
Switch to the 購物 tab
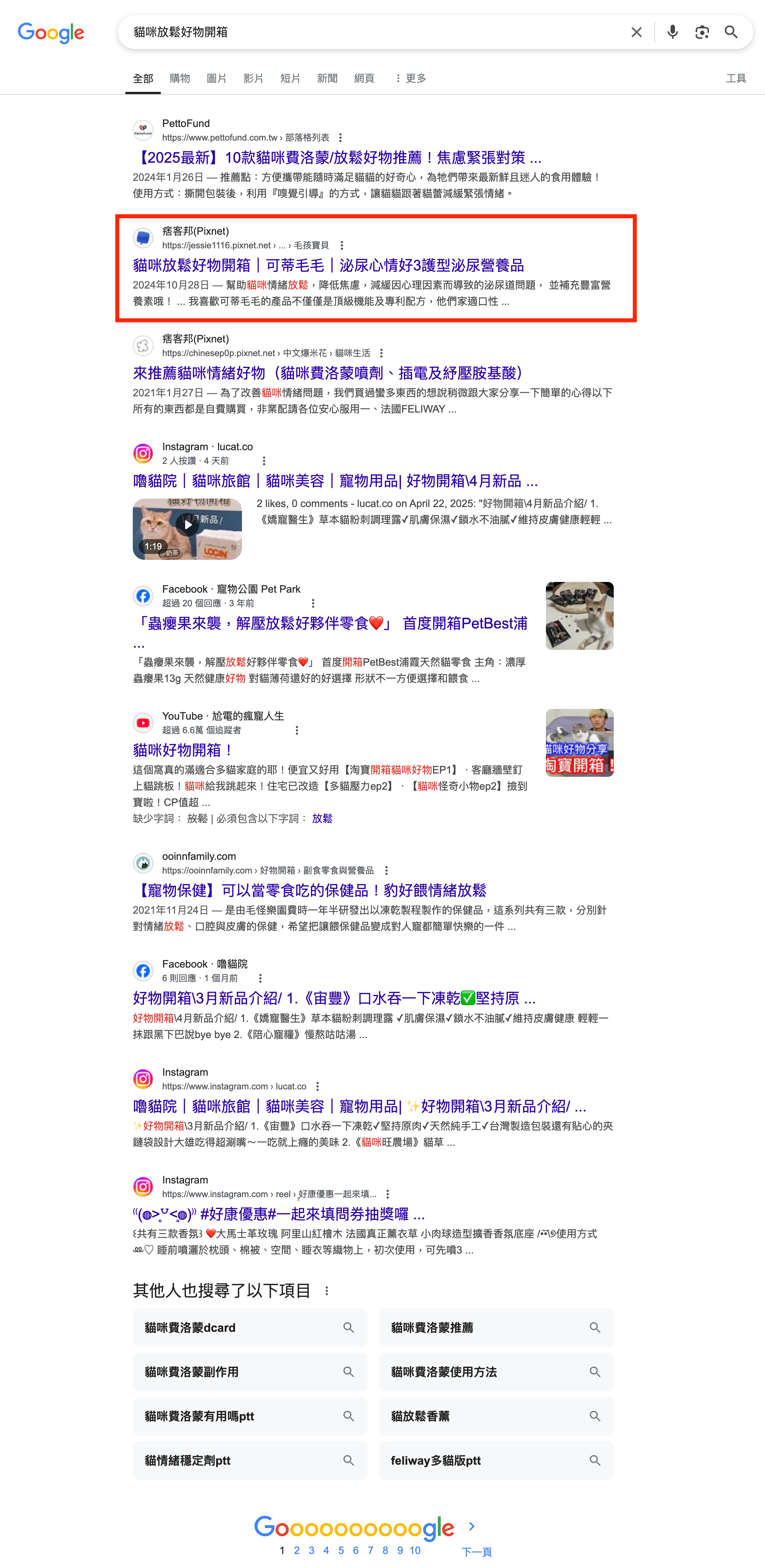click(x=180, y=79)
